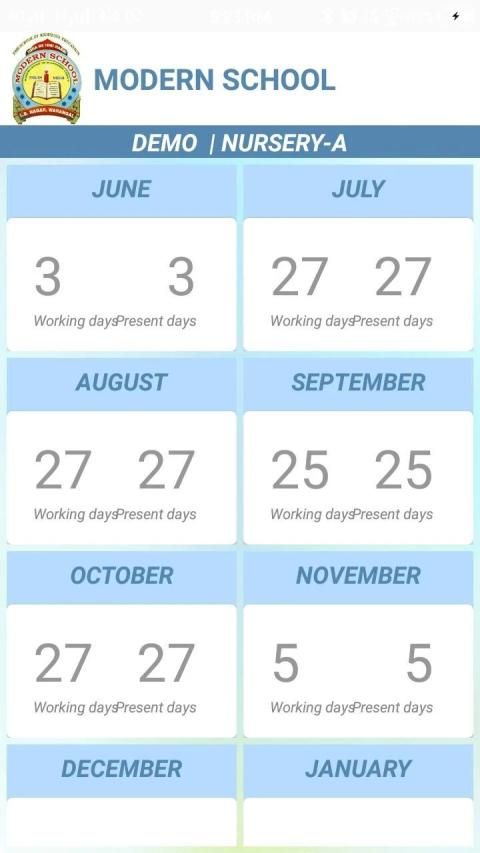The width and height of the screenshot is (480, 853).
Task: Open the July attendance card
Action: click(x=358, y=258)
